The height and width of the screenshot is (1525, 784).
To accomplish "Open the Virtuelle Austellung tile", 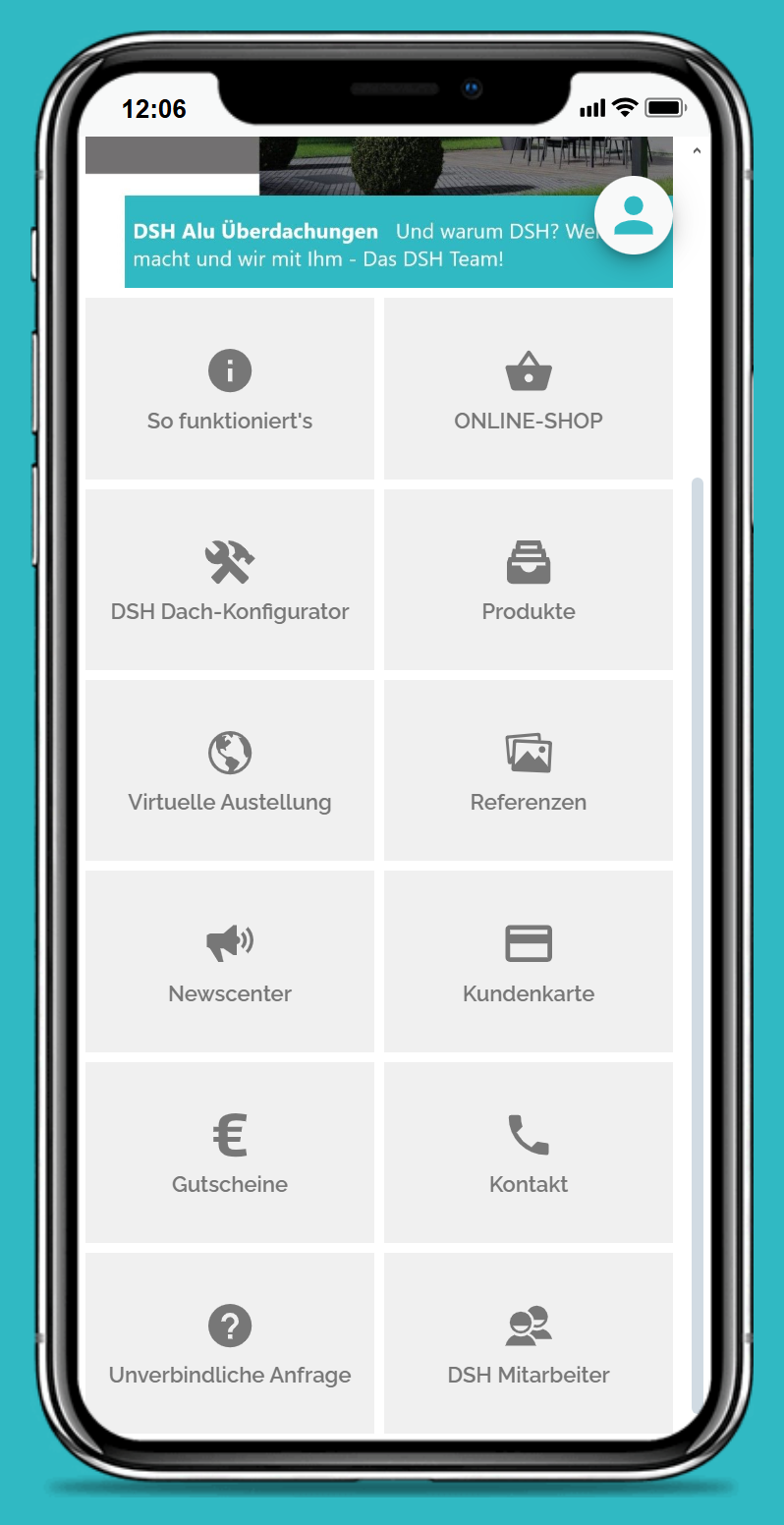I will coord(230,771).
